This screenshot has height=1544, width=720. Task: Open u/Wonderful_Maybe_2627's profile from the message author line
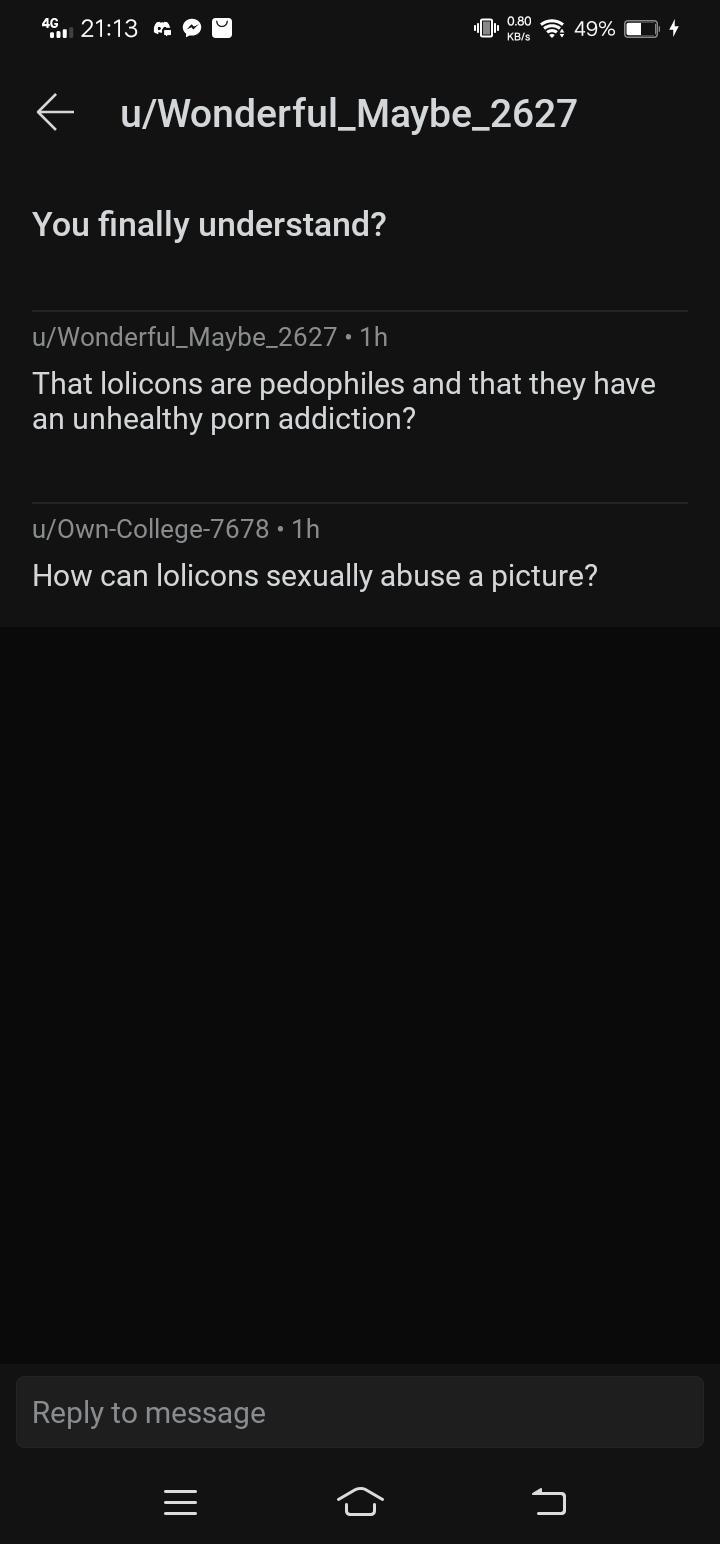pyautogui.click(x=185, y=337)
